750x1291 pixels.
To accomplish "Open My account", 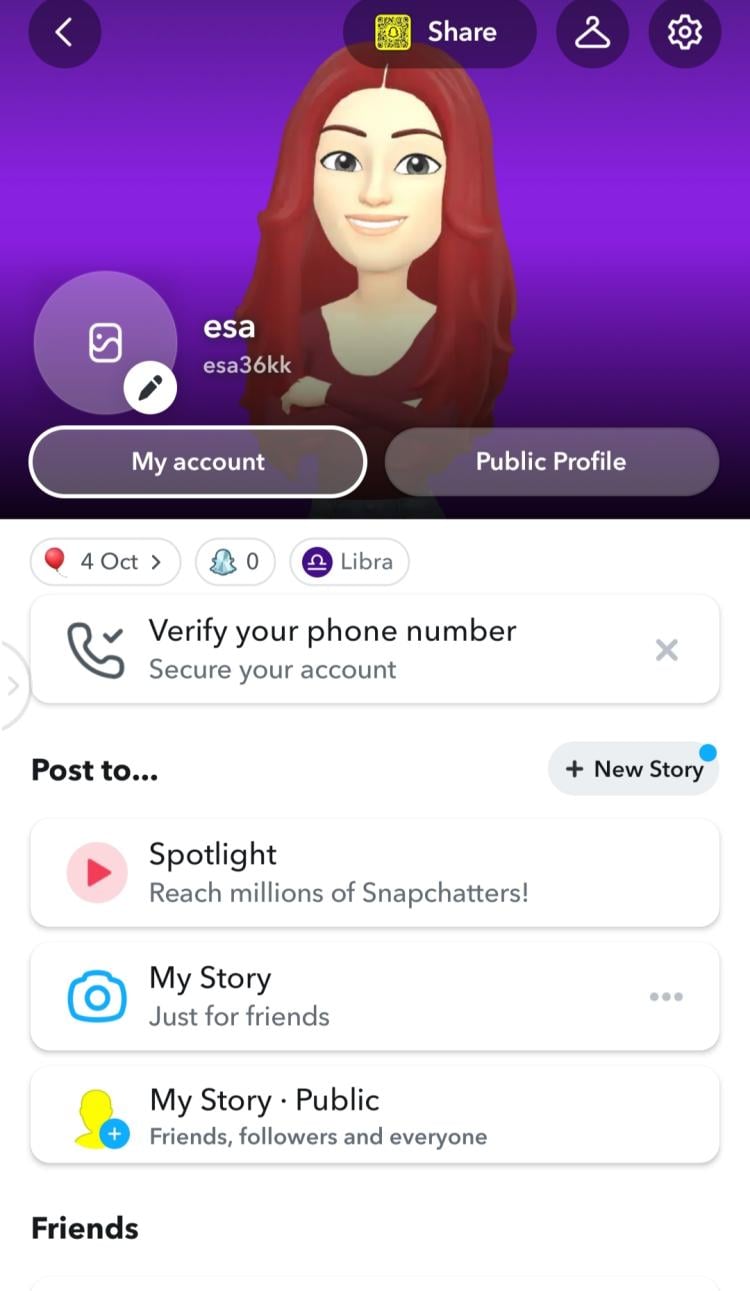I will tap(198, 462).
